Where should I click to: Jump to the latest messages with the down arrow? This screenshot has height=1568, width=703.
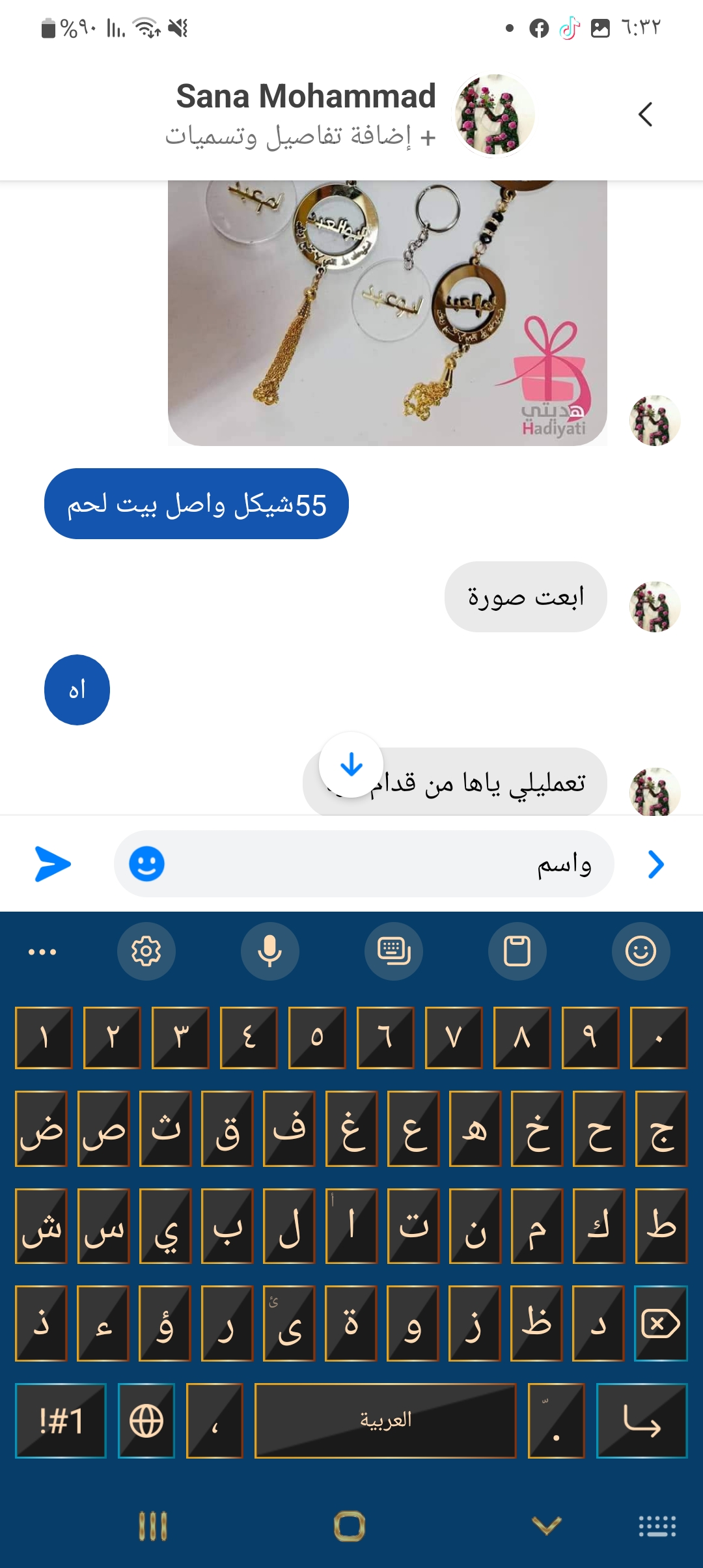(x=351, y=765)
